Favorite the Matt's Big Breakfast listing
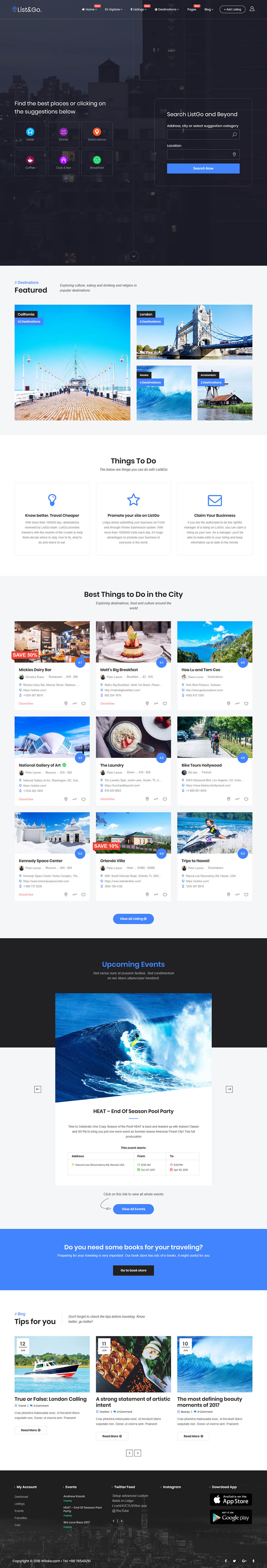 coord(164,704)
